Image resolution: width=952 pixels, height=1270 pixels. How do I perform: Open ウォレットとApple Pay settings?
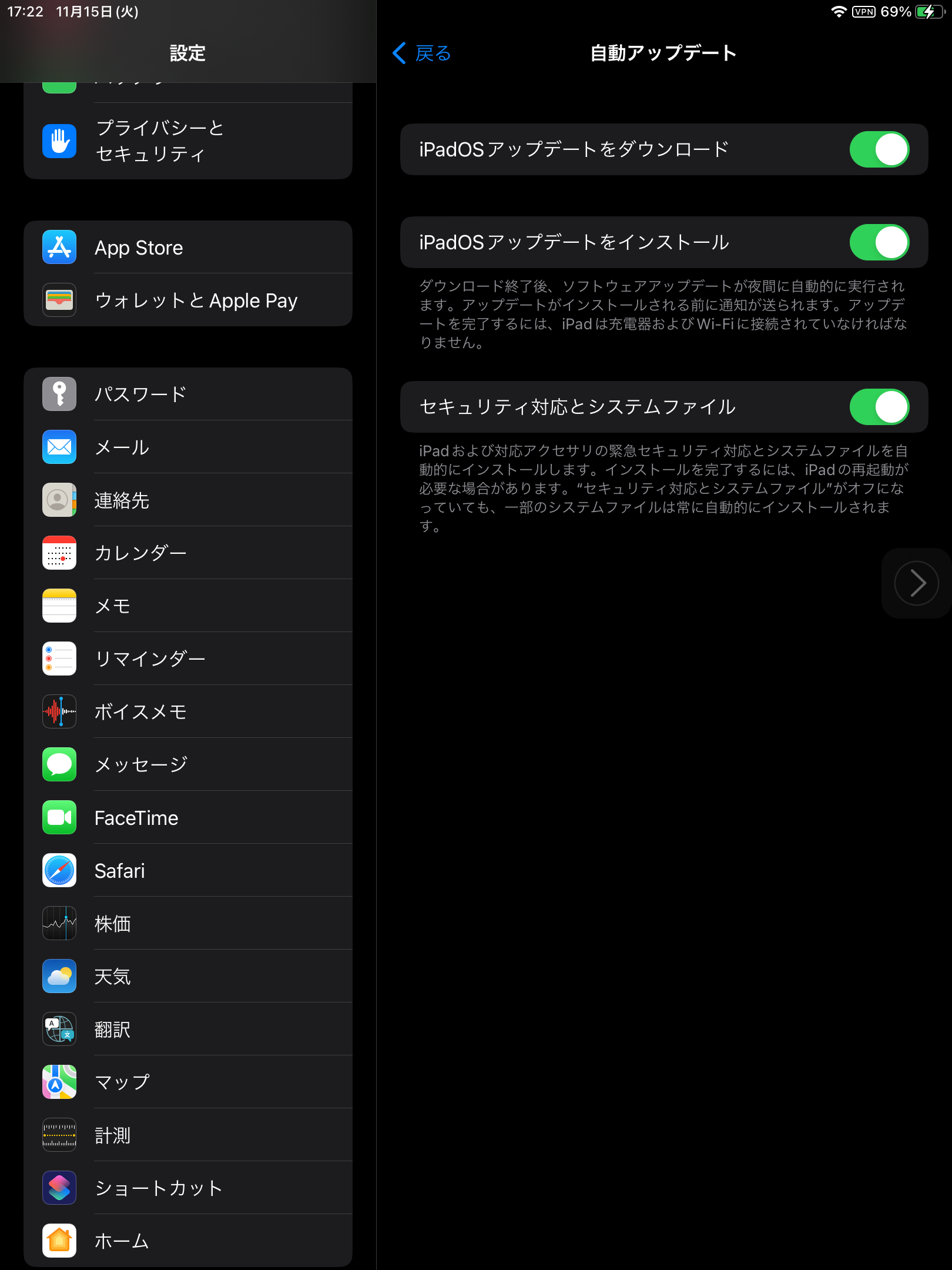coord(188,300)
